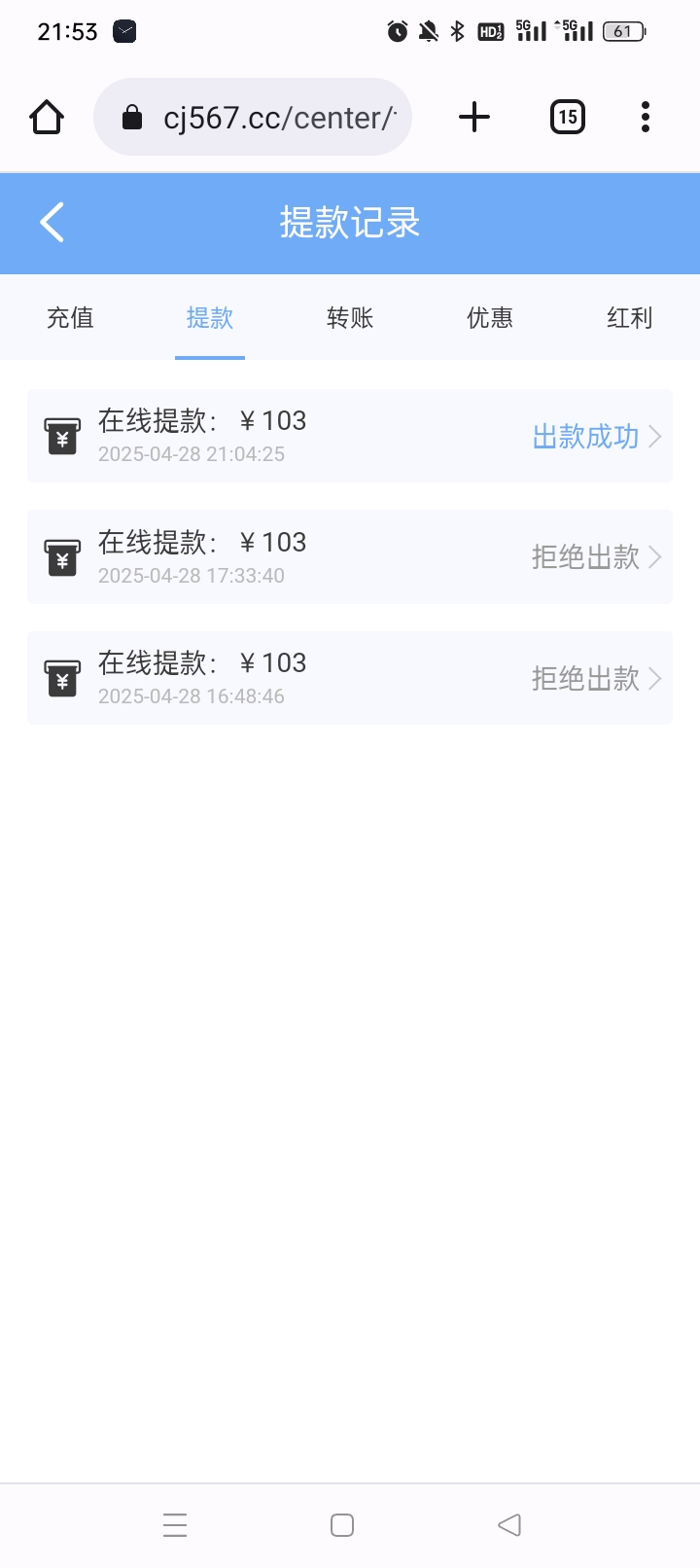Click the ¥ icon beside the 17:33:40 record

pyautogui.click(x=61, y=556)
